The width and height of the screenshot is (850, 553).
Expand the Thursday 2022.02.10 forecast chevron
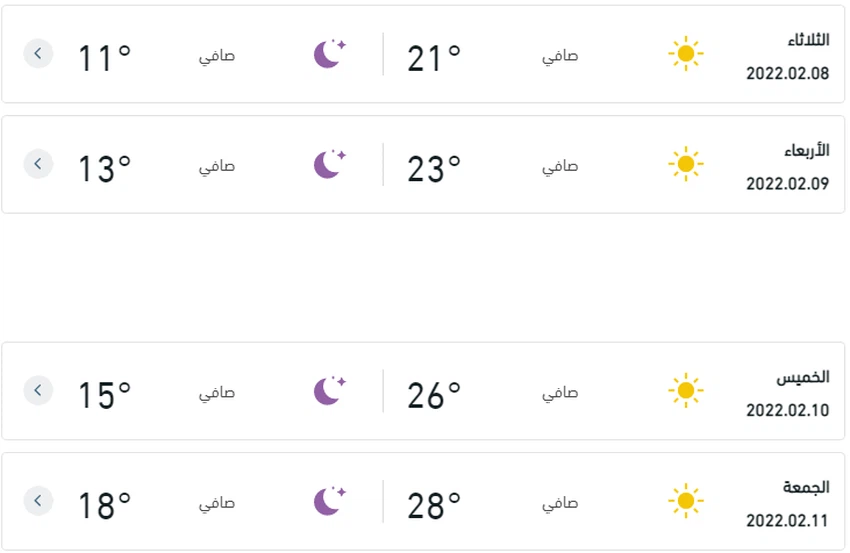point(37,391)
